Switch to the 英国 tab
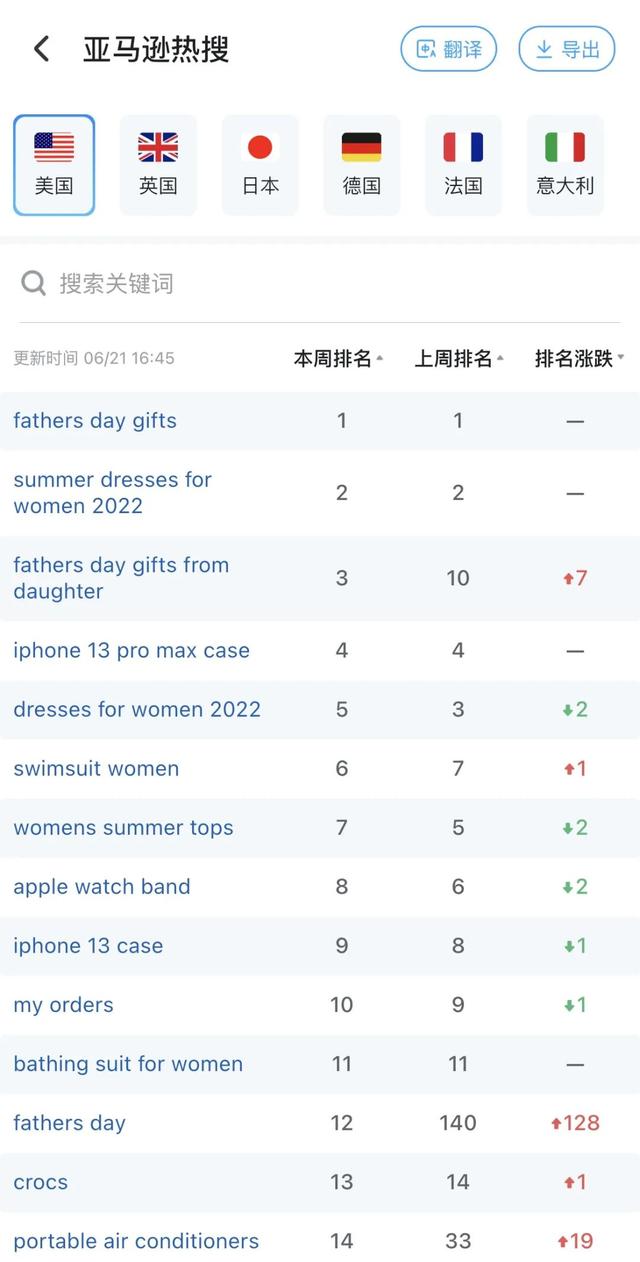Viewport: 640px width, 1262px height. (x=158, y=165)
